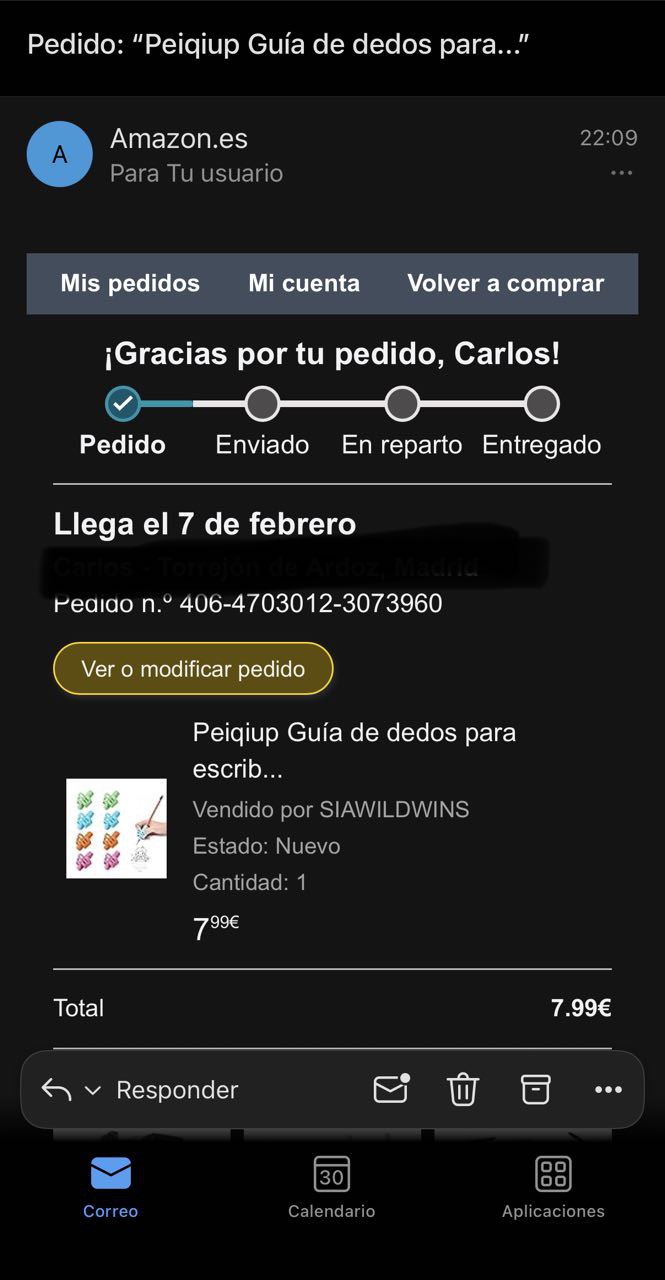
Task: Expand the reply options chevron
Action: point(93,1090)
